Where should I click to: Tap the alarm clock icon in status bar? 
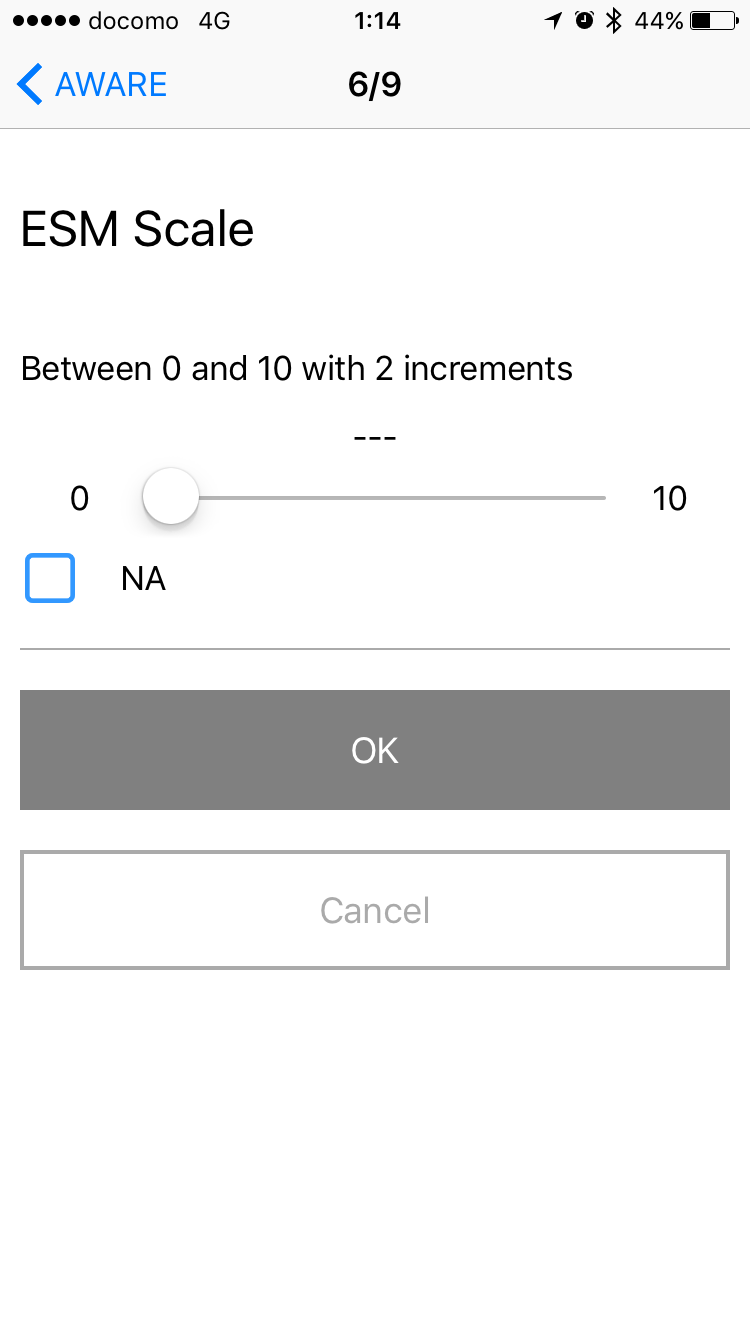coord(584,19)
